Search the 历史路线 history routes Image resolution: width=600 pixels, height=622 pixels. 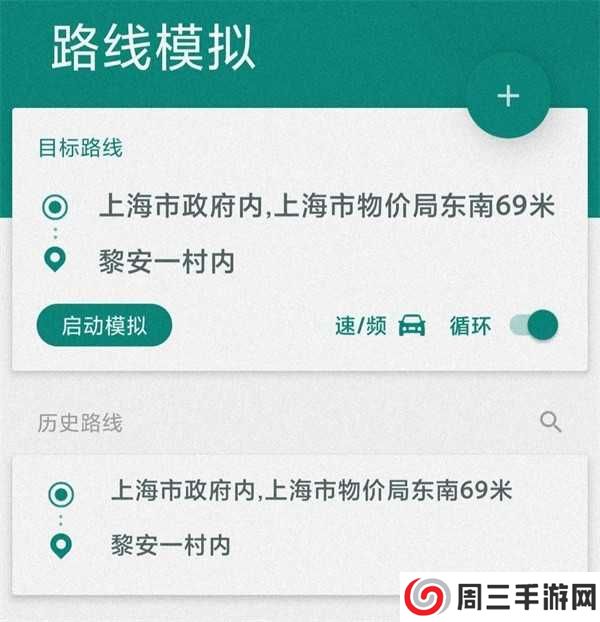click(x=550, y=421)
